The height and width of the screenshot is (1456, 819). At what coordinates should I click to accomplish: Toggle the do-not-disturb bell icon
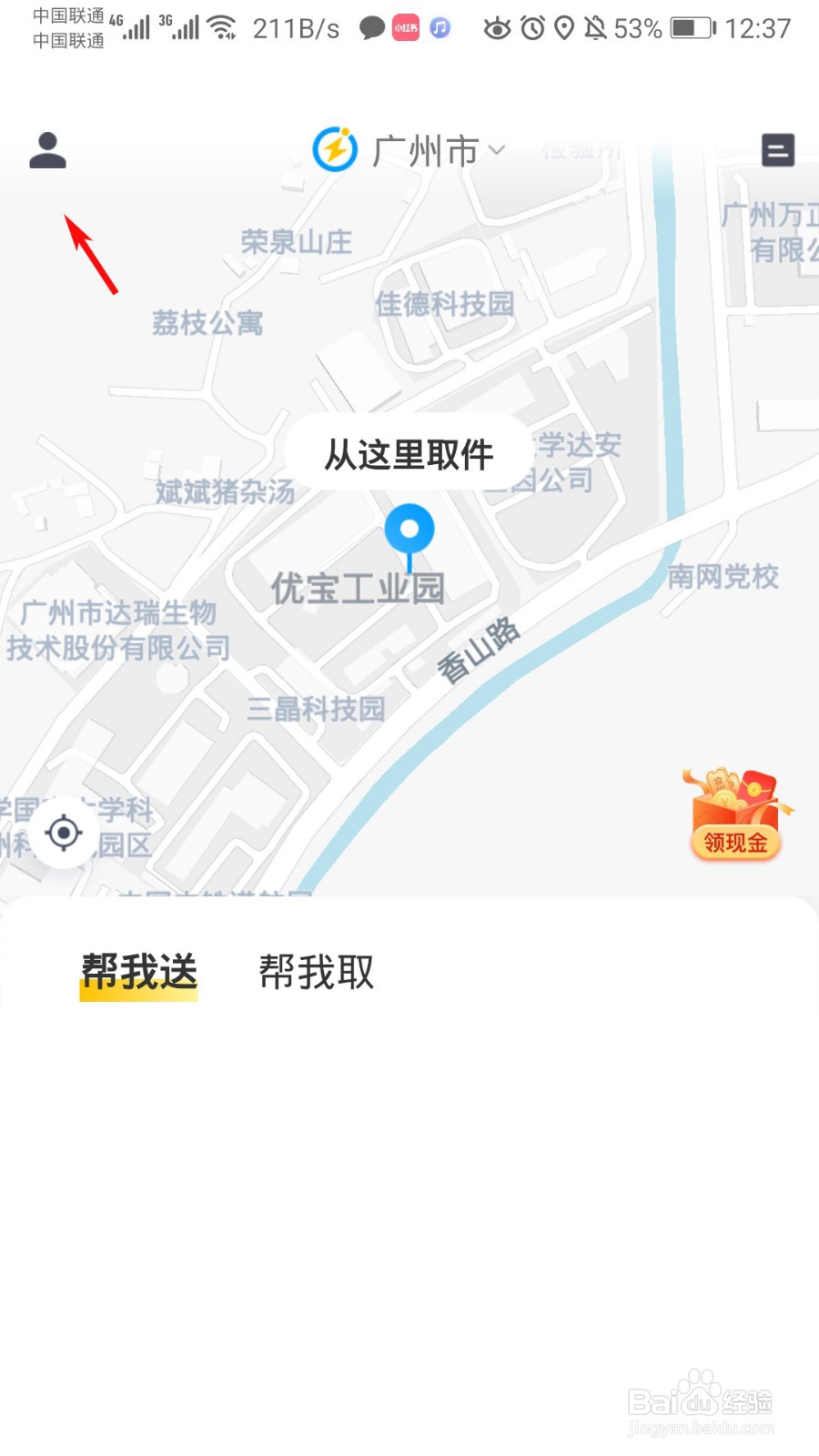pos(598,28)
